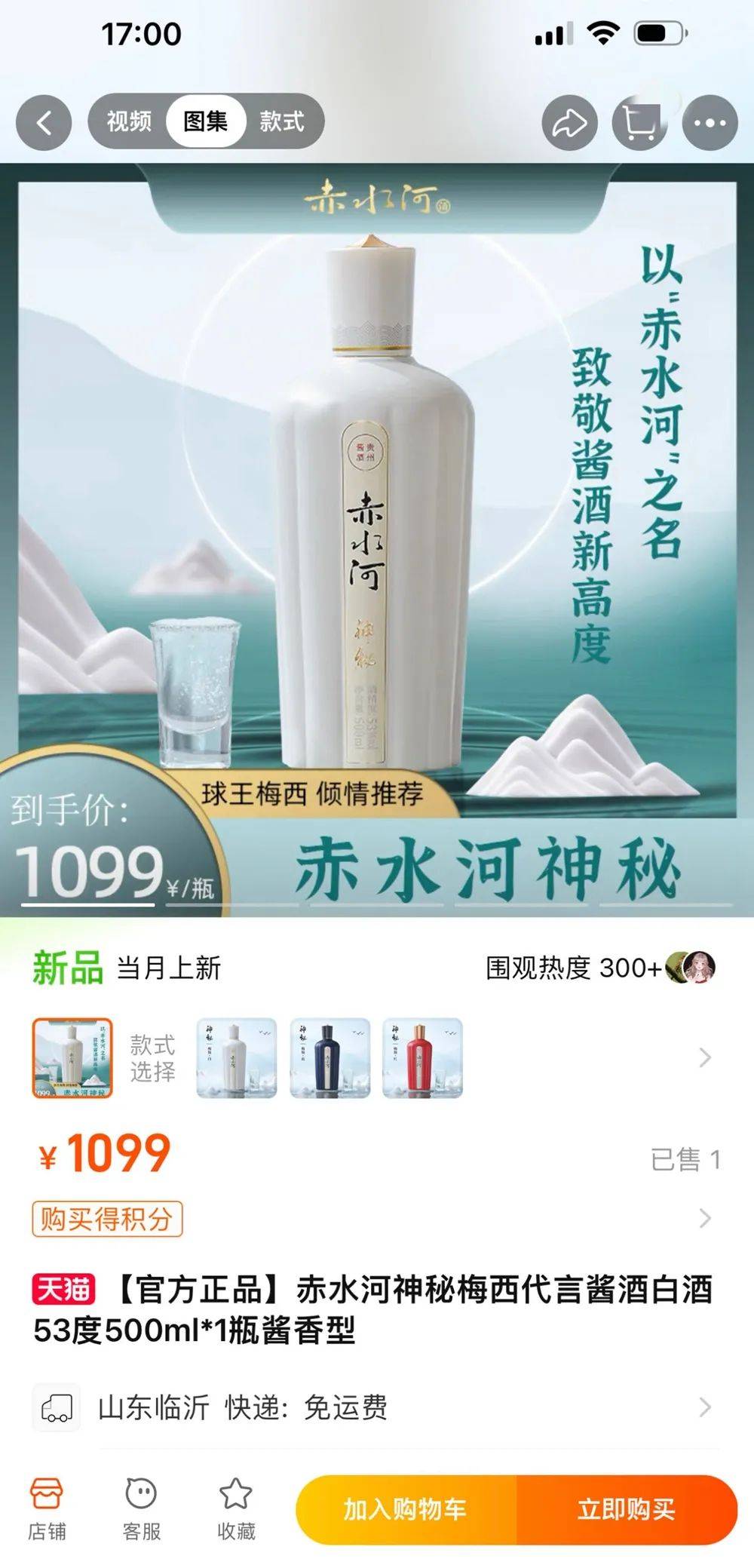Open the main product banner image

click(x=377, y=528)
